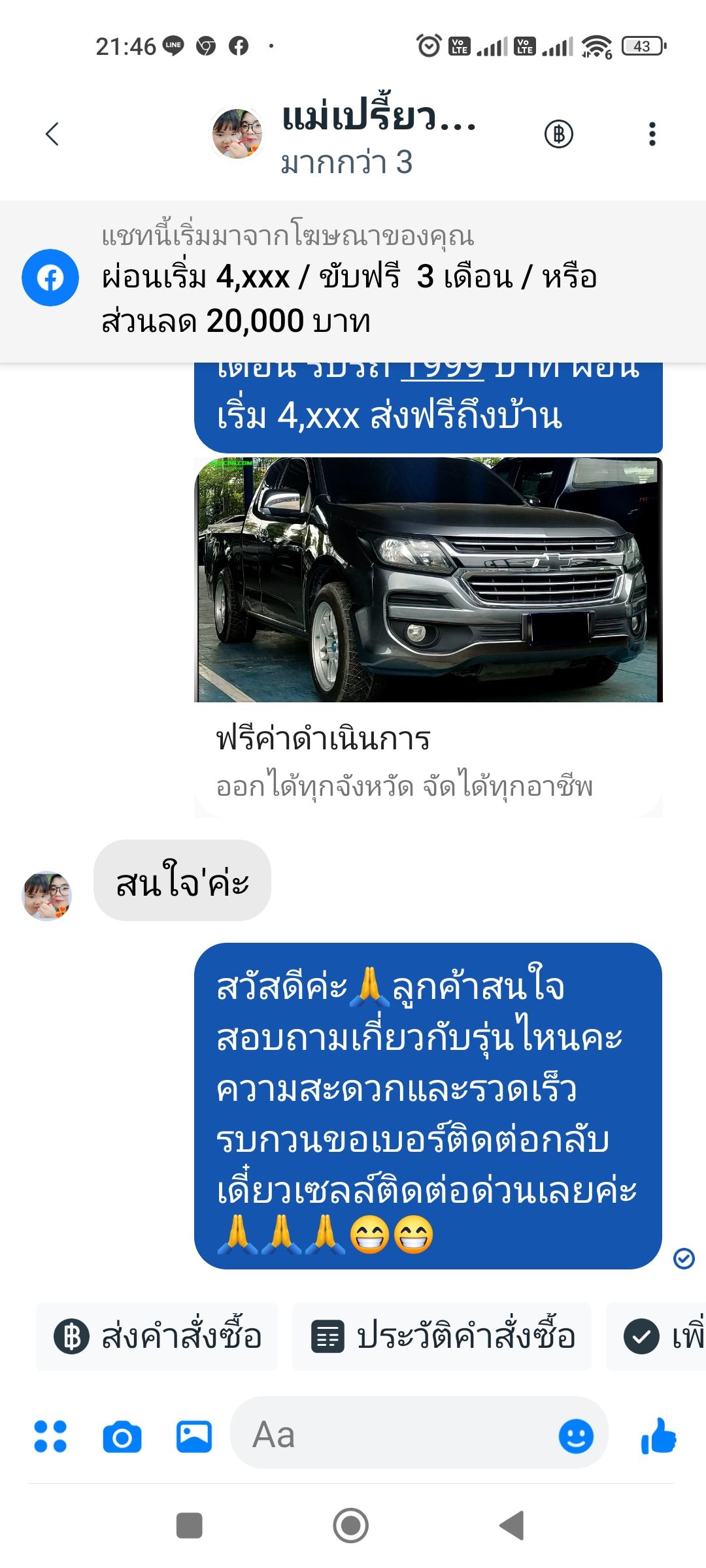
Task: Focus the Aa message input field
Action: click(x=392, y=1435)
